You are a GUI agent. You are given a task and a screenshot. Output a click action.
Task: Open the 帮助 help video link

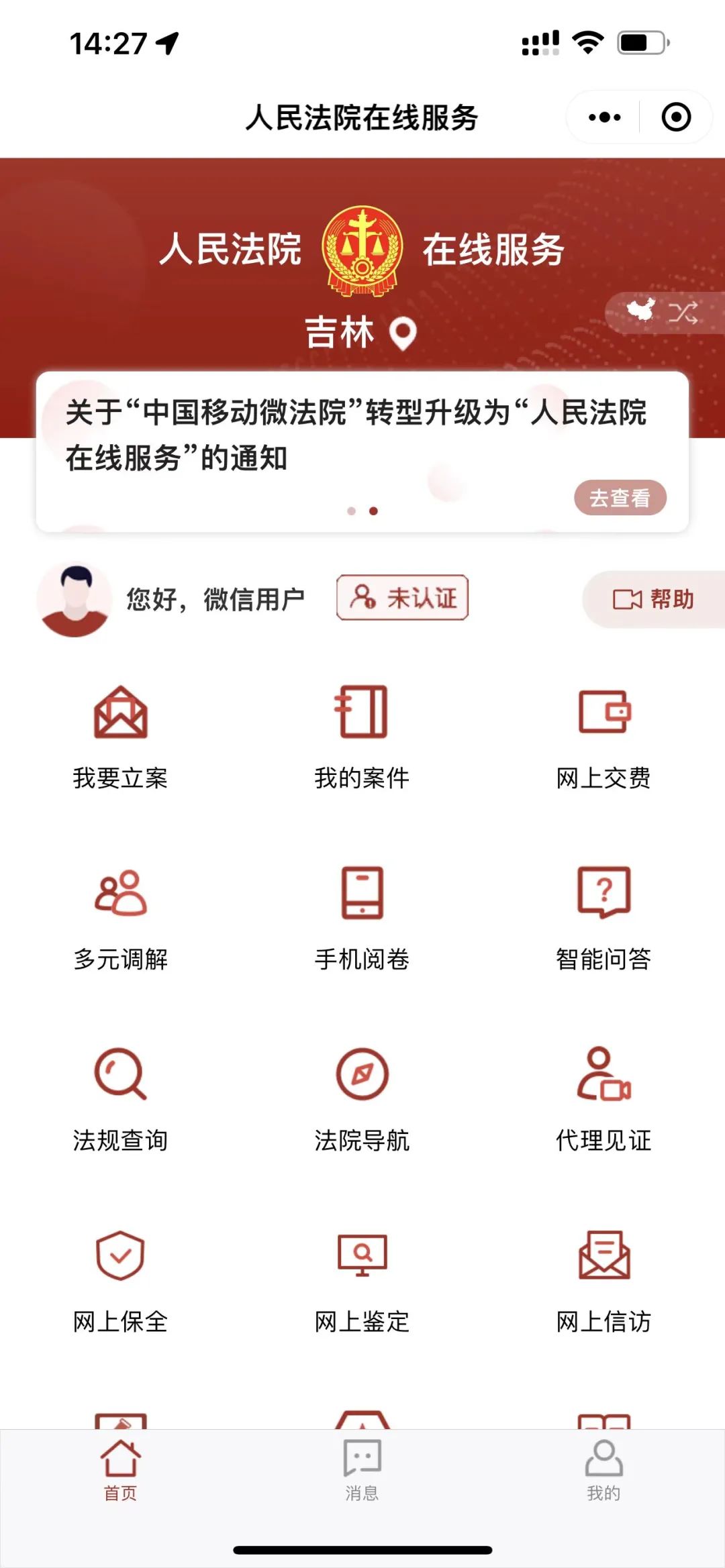pyautogui.click(x=652, y=599)
